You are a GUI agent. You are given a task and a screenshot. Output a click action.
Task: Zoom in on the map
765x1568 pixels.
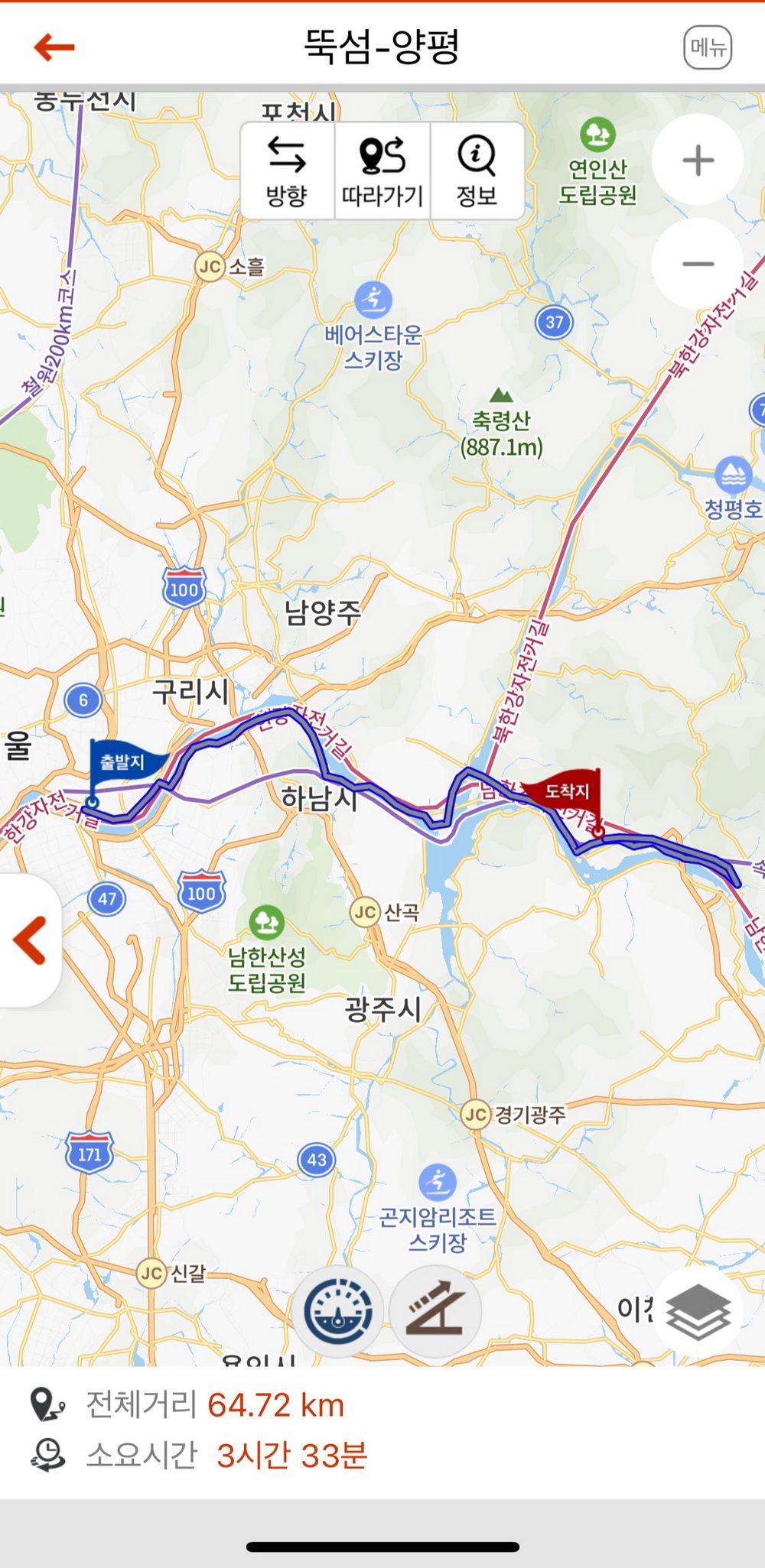[x=698, y=161]
